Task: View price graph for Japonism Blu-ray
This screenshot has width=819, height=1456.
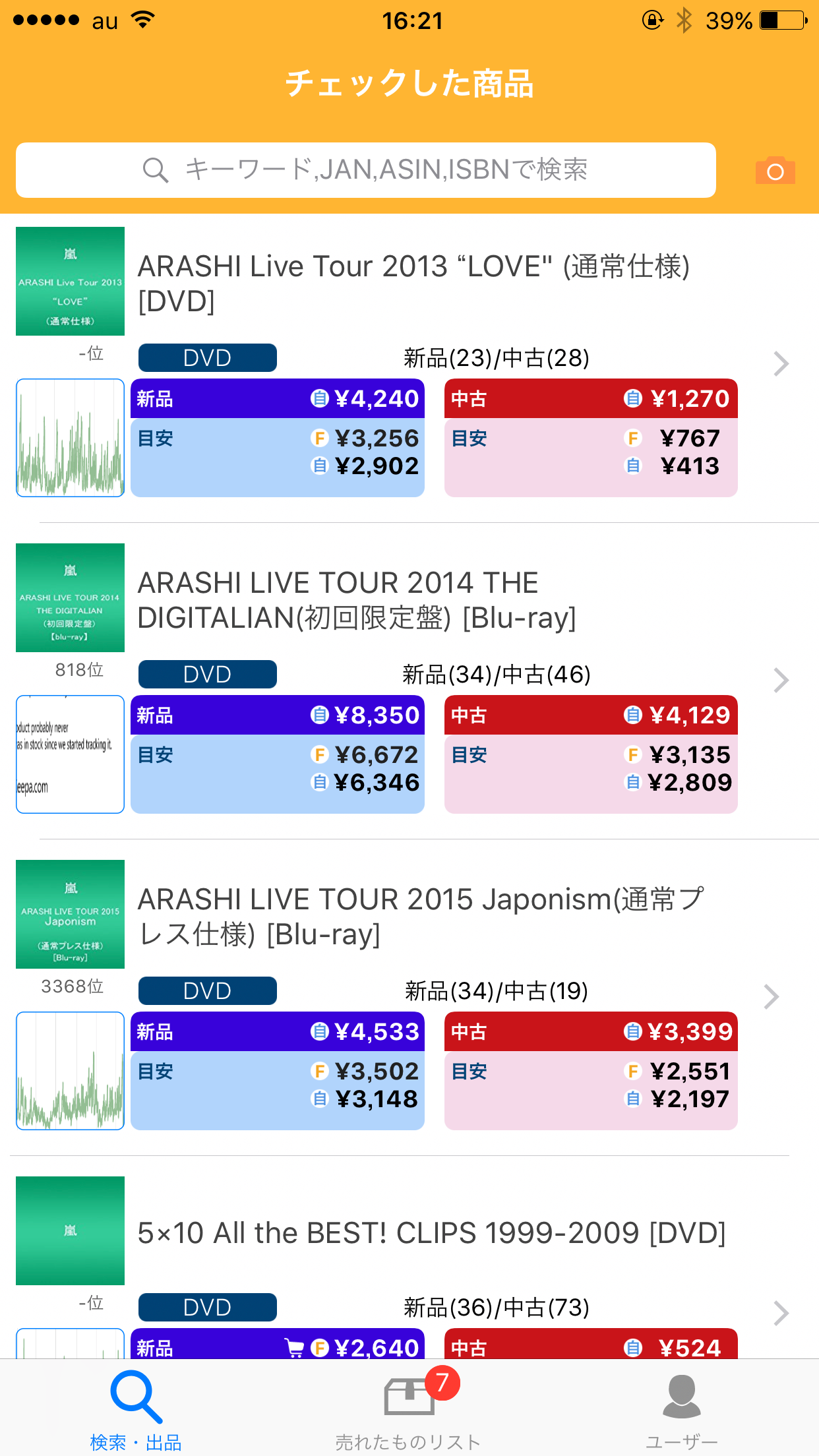Action: tap(70, 1071)
